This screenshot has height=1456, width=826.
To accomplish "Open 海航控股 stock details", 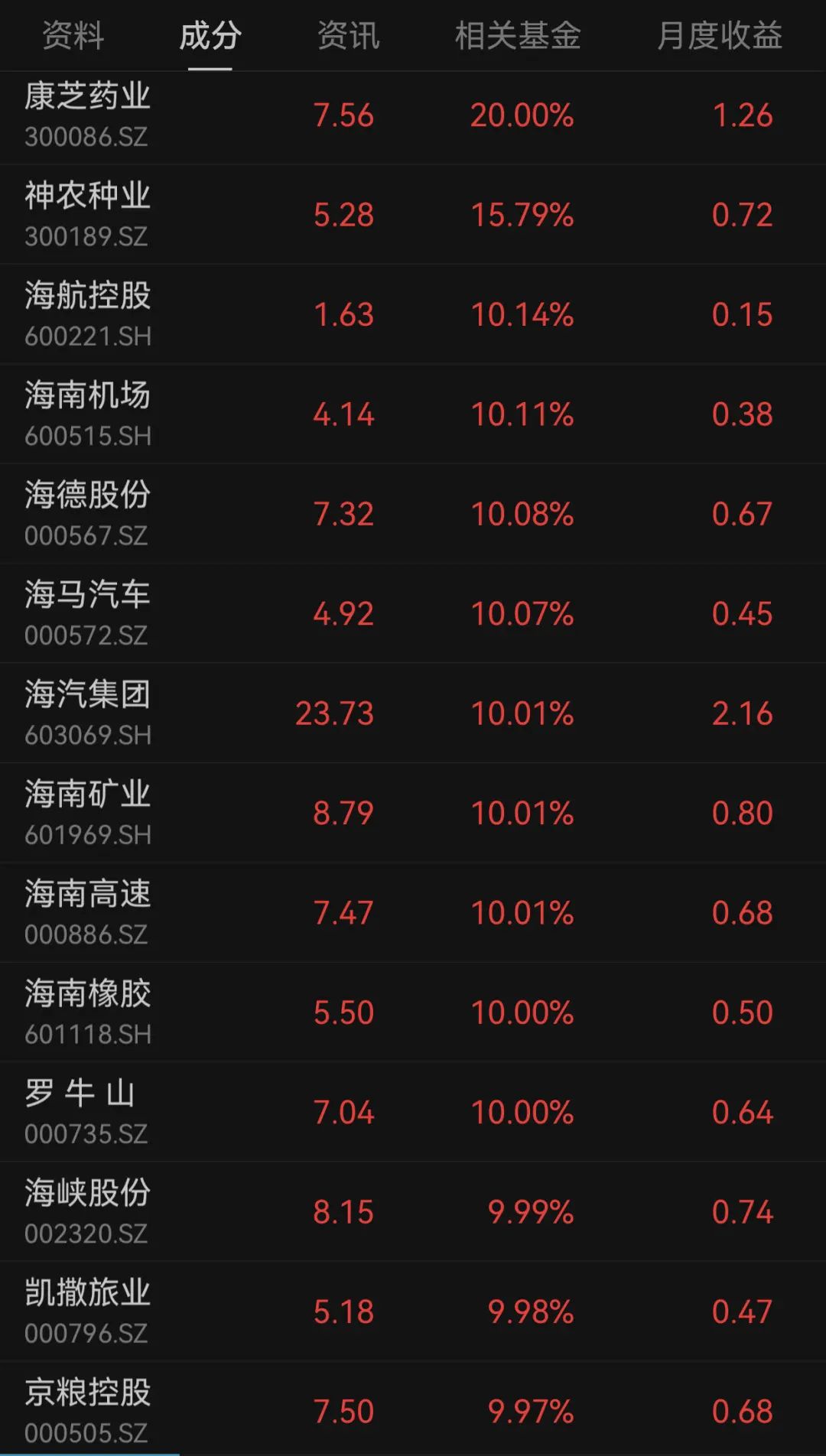I will [87, 314].
